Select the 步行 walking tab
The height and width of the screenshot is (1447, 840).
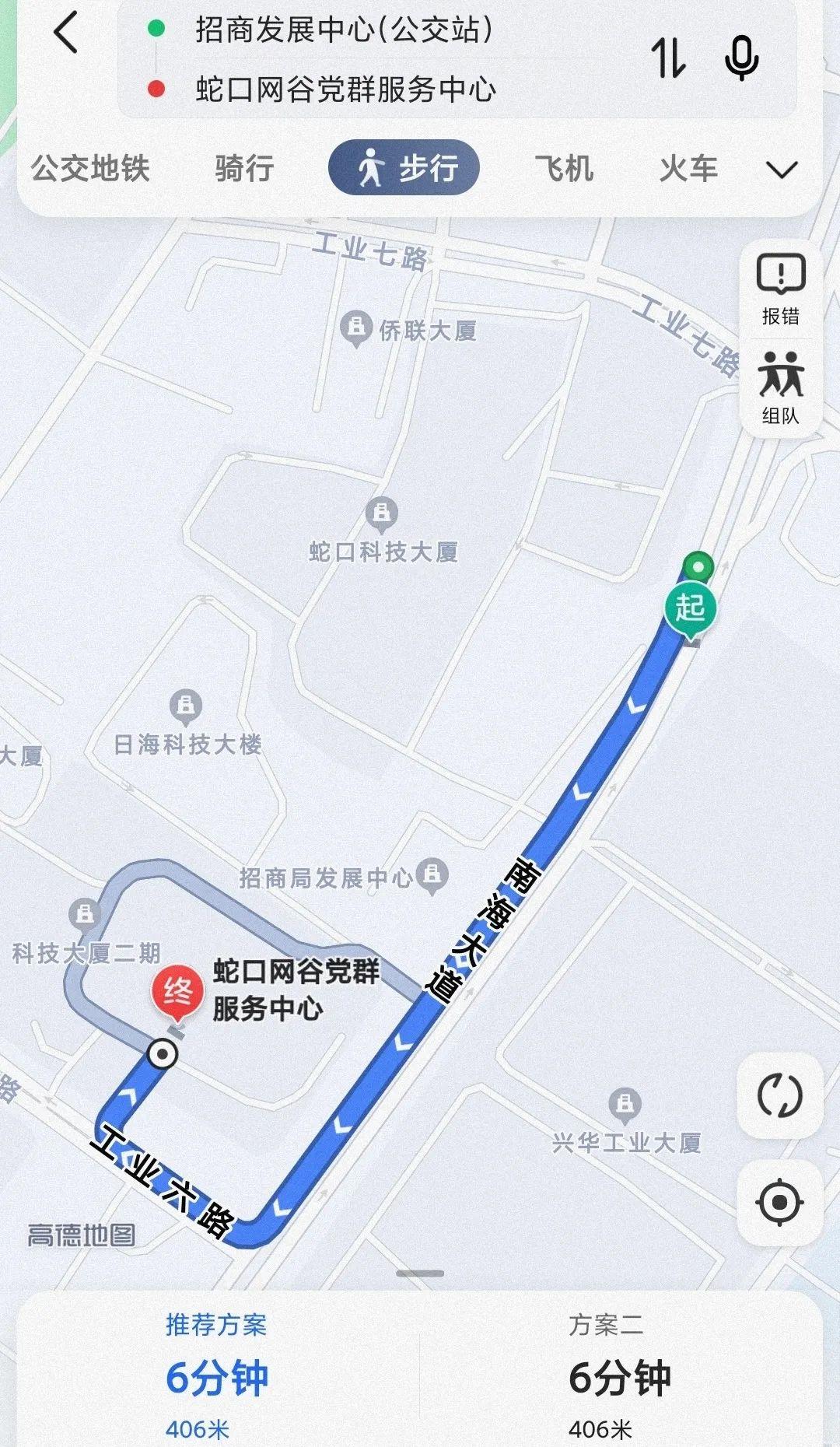404,168
